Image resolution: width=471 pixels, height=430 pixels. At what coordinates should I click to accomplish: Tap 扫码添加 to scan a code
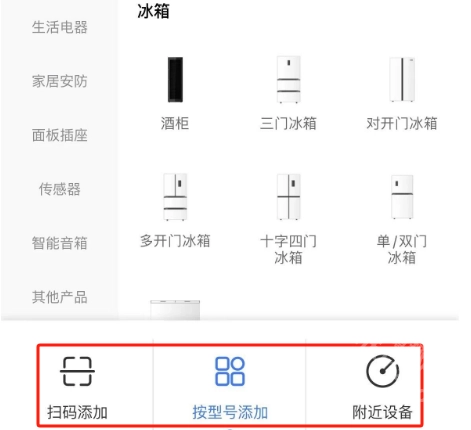click(x=77, y=388)
